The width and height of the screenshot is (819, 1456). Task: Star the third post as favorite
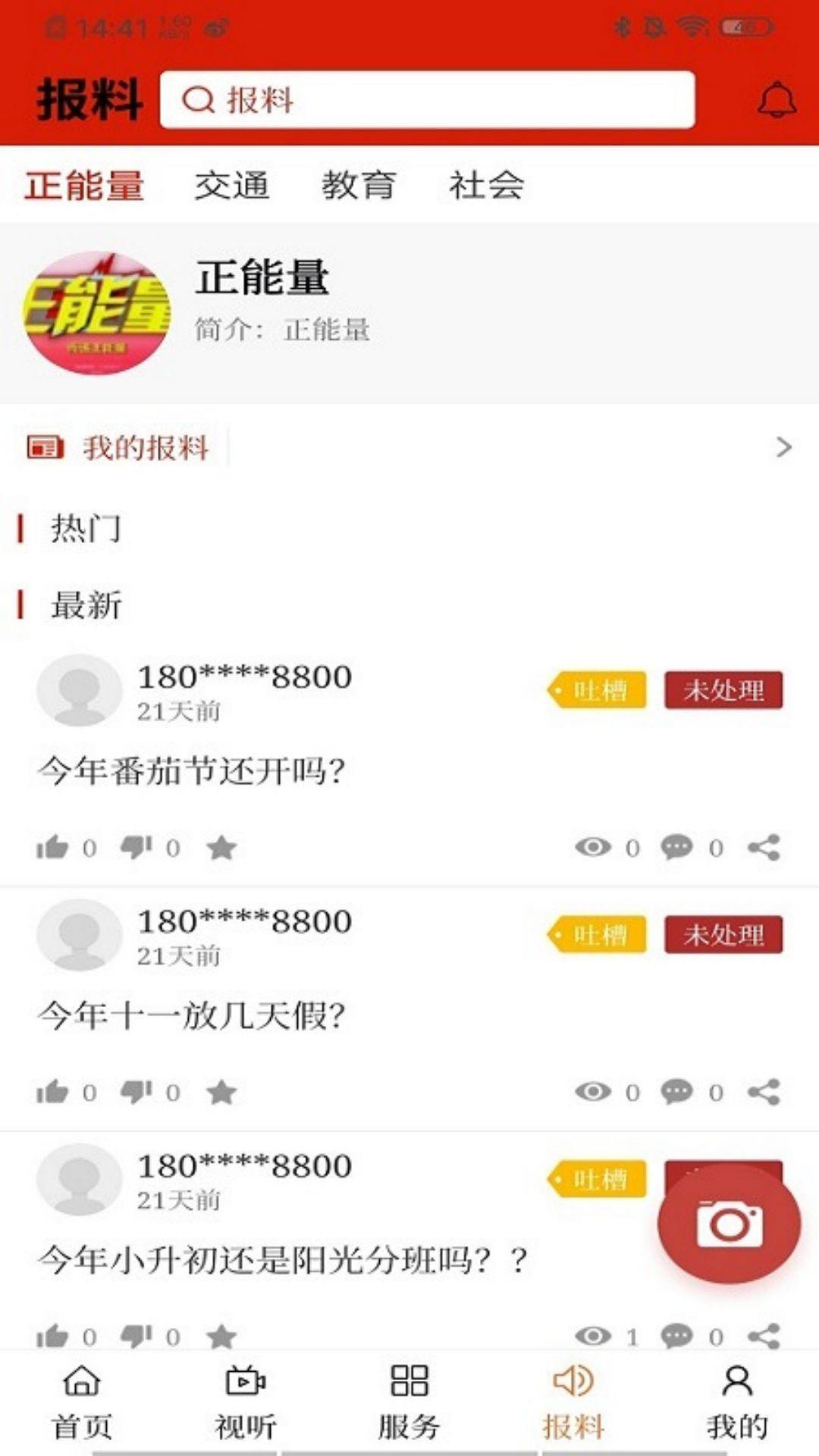(221, 1336)
